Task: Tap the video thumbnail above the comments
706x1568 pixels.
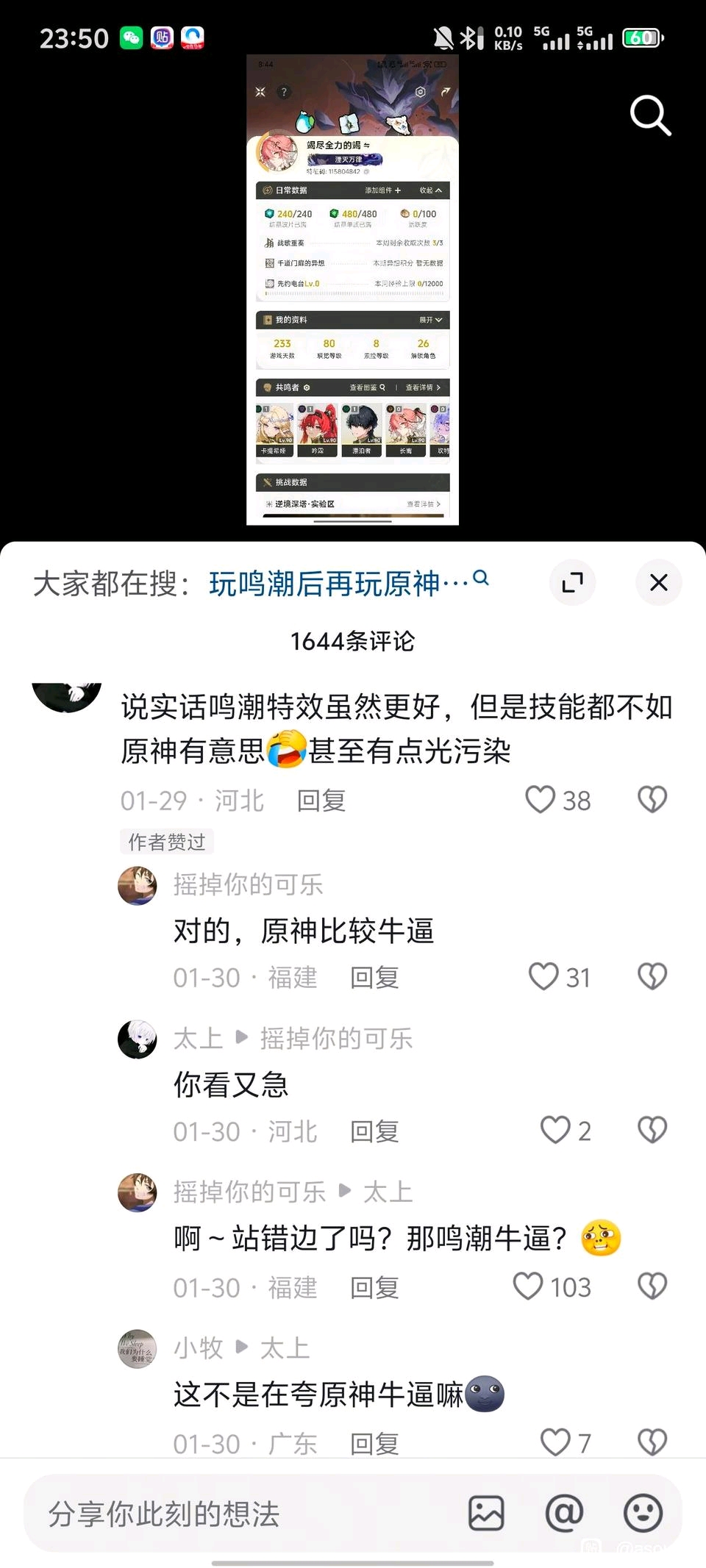Action: (x=352, y=290)
